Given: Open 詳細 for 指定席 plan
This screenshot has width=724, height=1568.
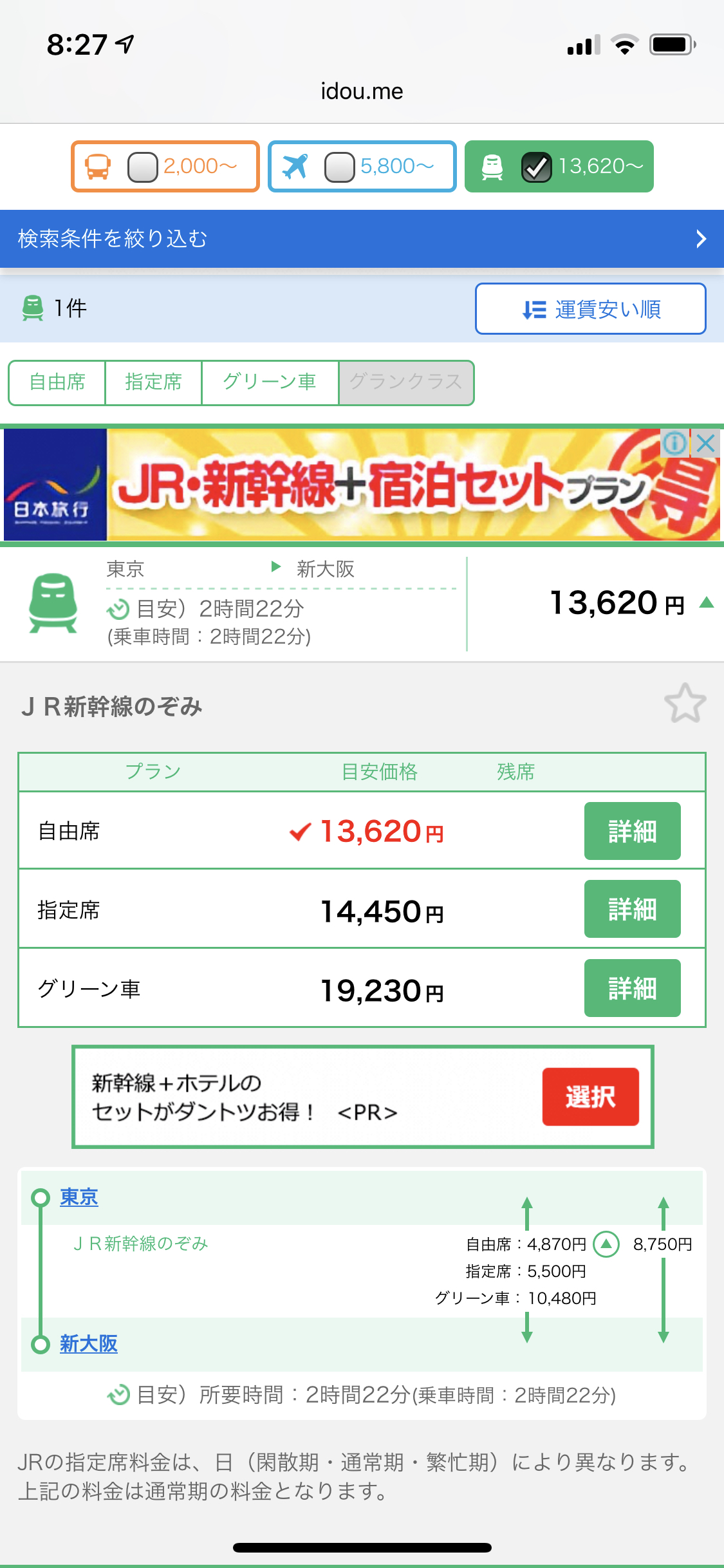Looking at the screenshot, I should coord(632,909).
